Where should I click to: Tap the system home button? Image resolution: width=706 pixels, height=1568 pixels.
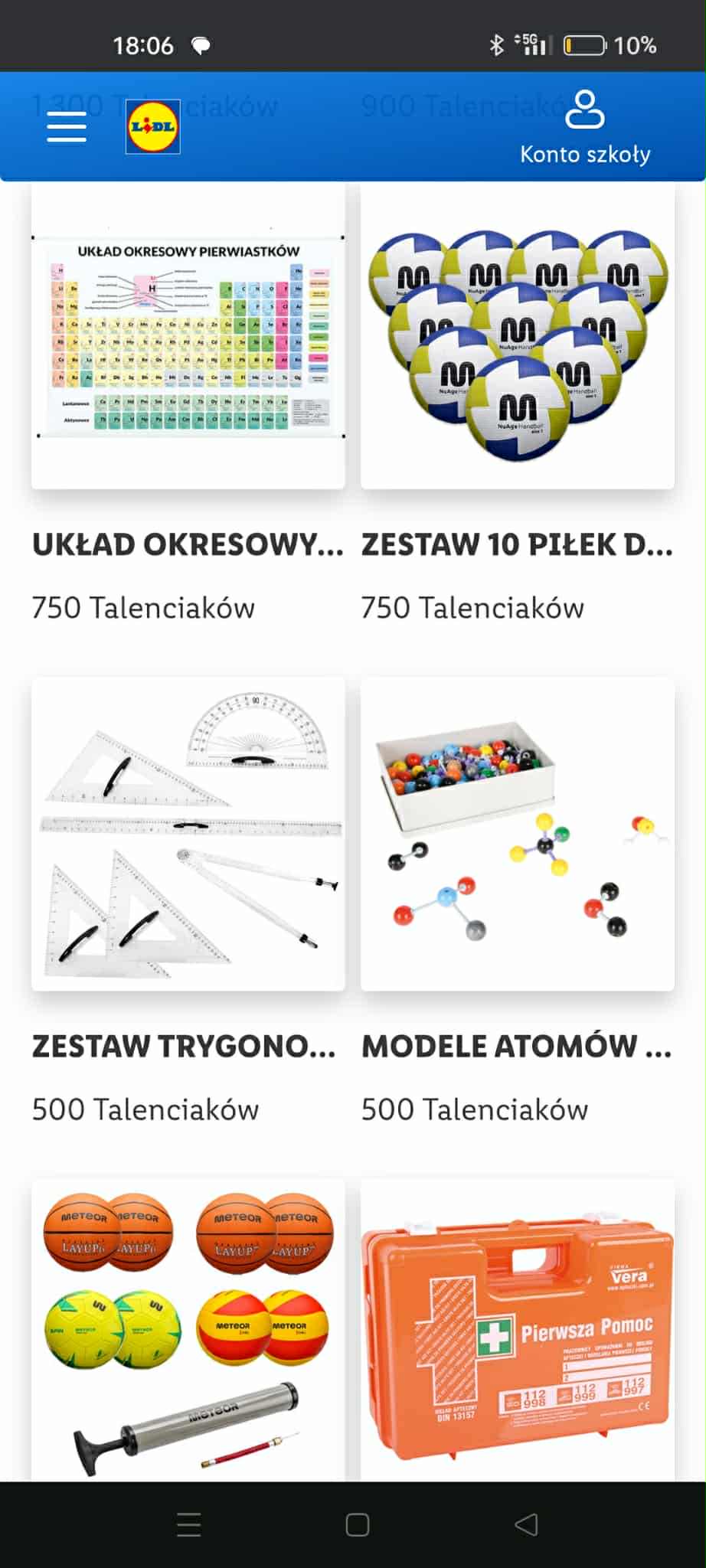pyautogui.click(x=358, y=1524)
